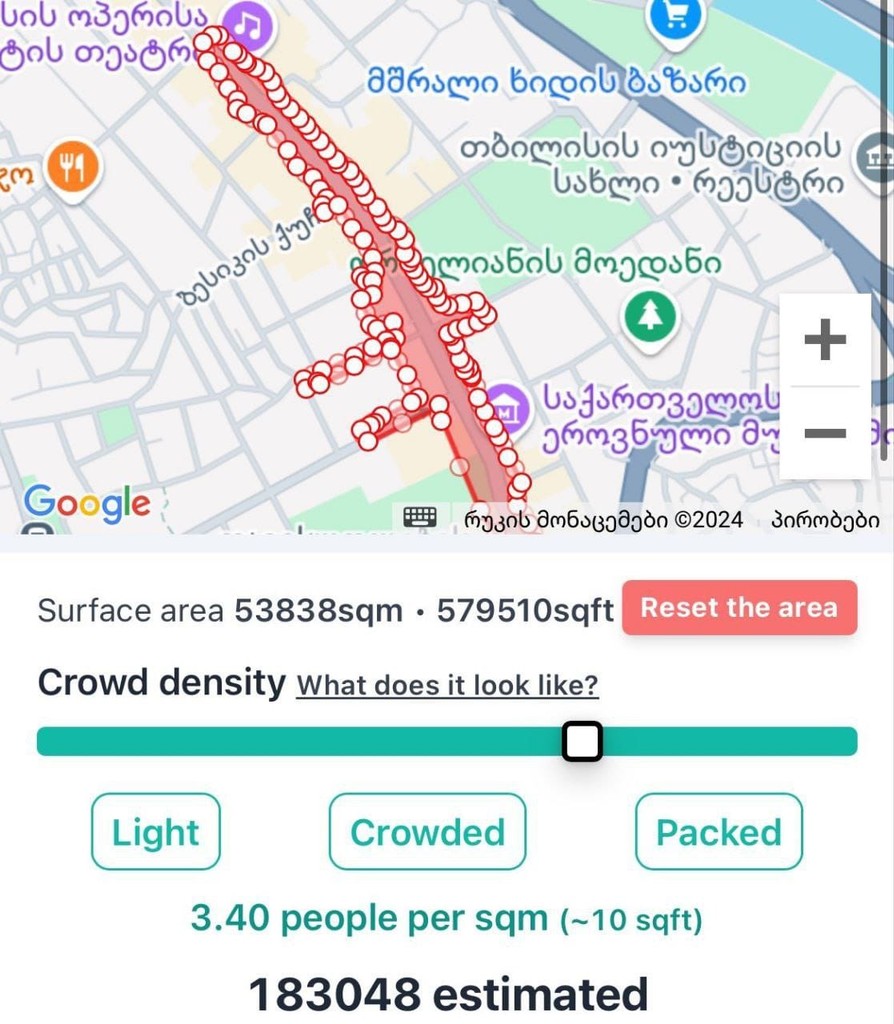Zoom out using the minus icon
This screenshot has width=894, height=1024.
pos(825,432)
